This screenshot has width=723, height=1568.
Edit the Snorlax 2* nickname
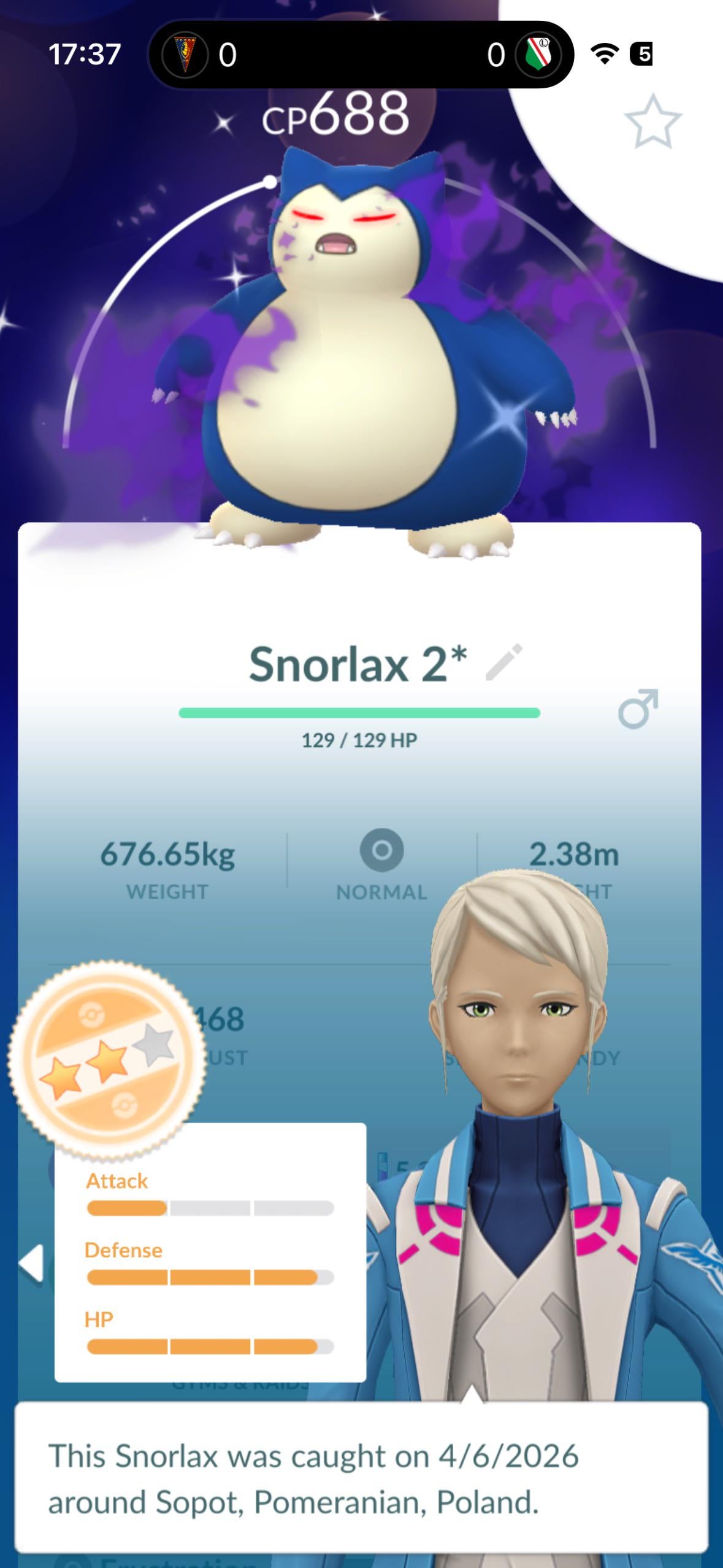click(x=504, y=663)
